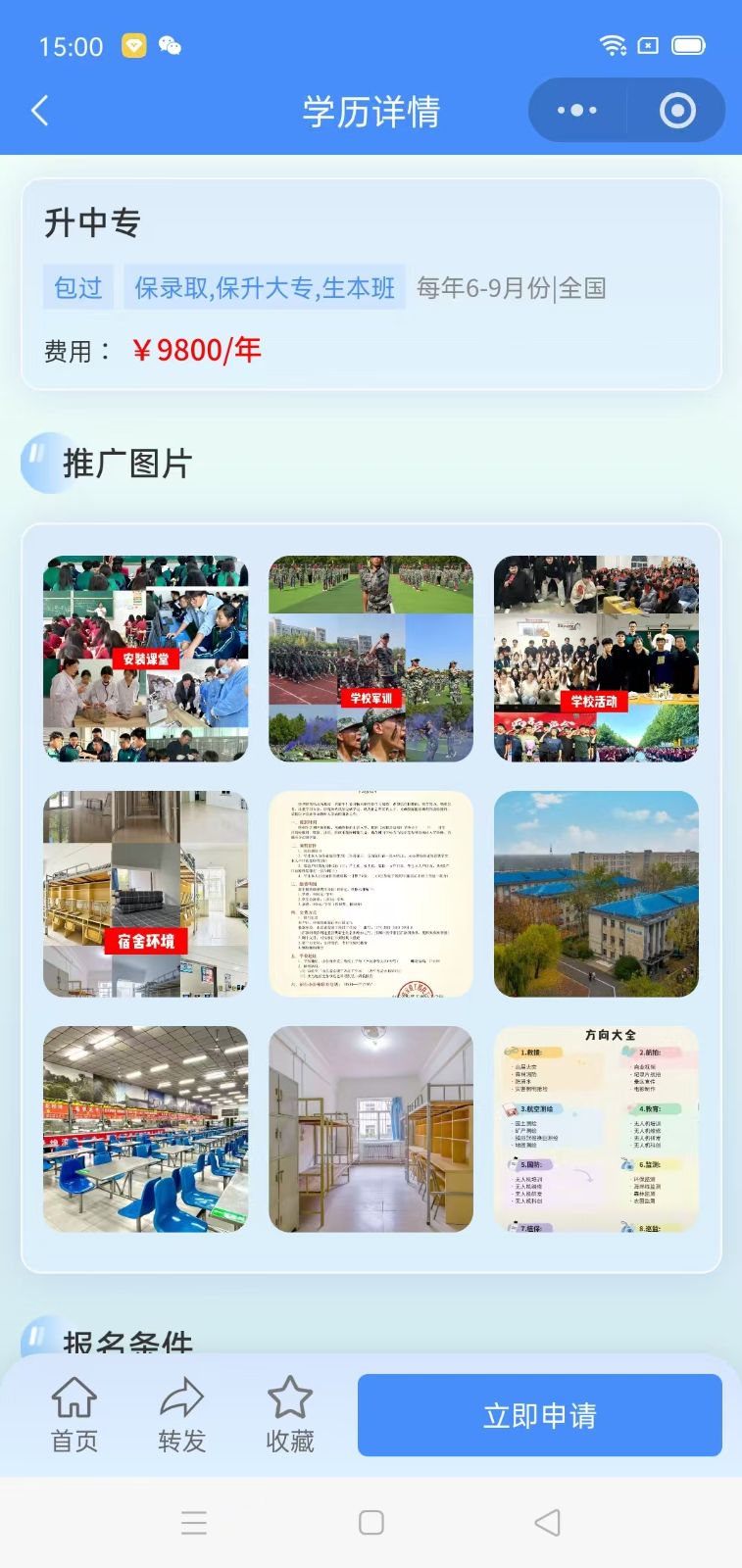Open the text document promo image
The width and height of the screenshot is (742, 1568).
(371, 894)
